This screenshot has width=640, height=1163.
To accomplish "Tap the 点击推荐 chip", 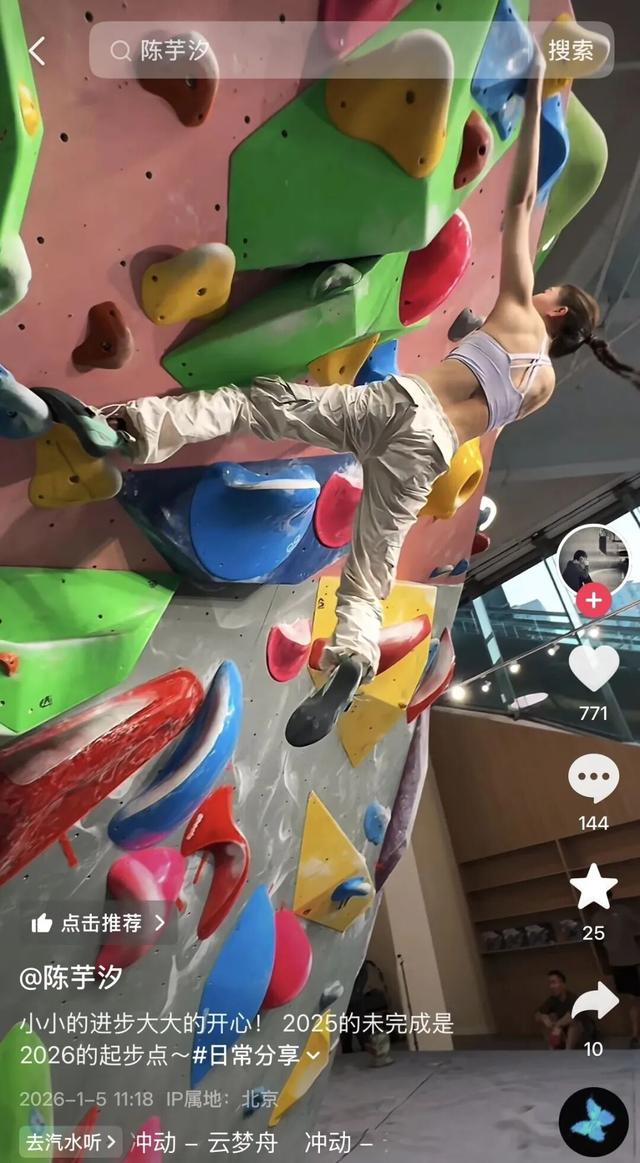I will pyautogui.click(x=98, y=923).
